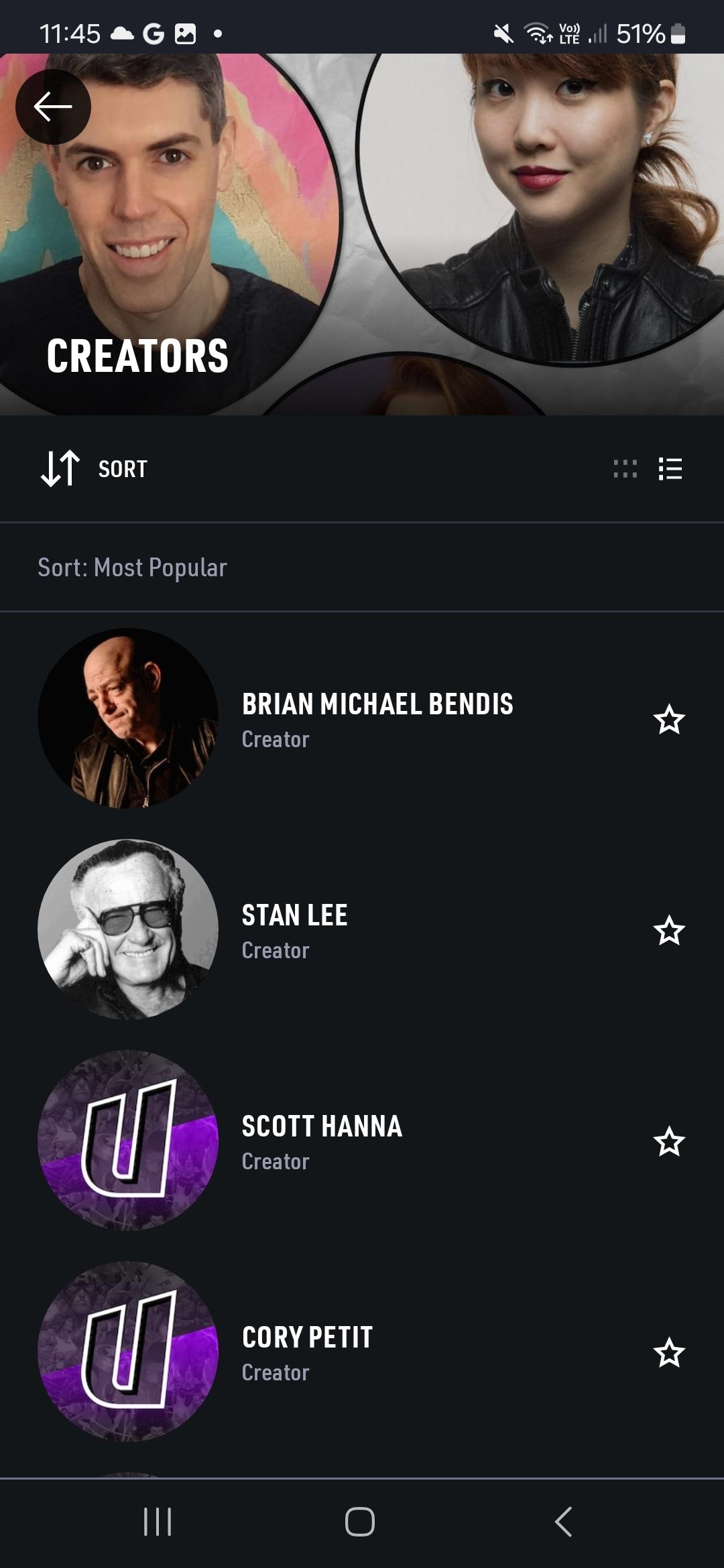Tap the star next to Cory Petit
This screenshot has width=724, height=1568.
click(x=669, y=1354)
